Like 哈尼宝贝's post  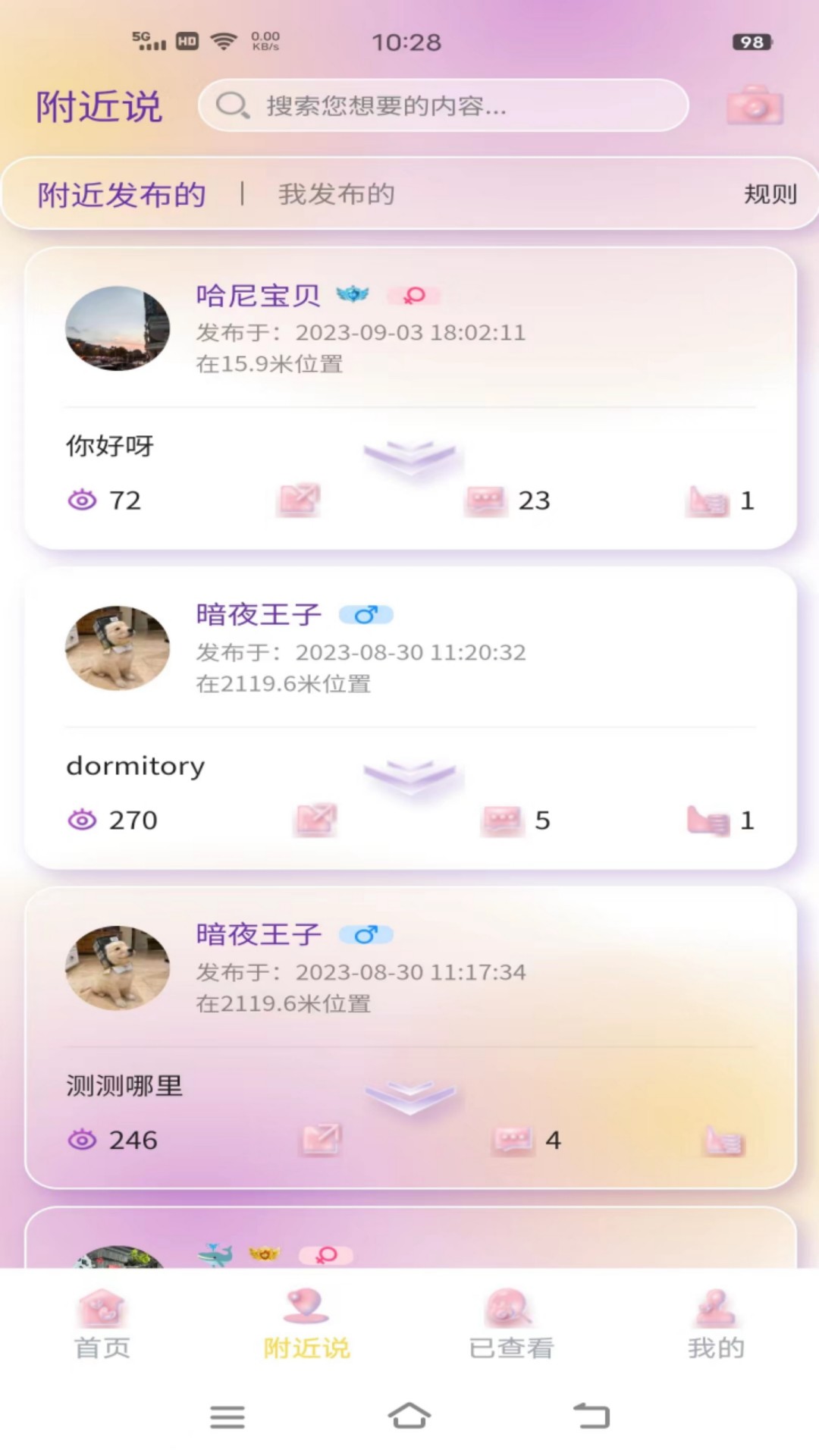coord(708,500)
